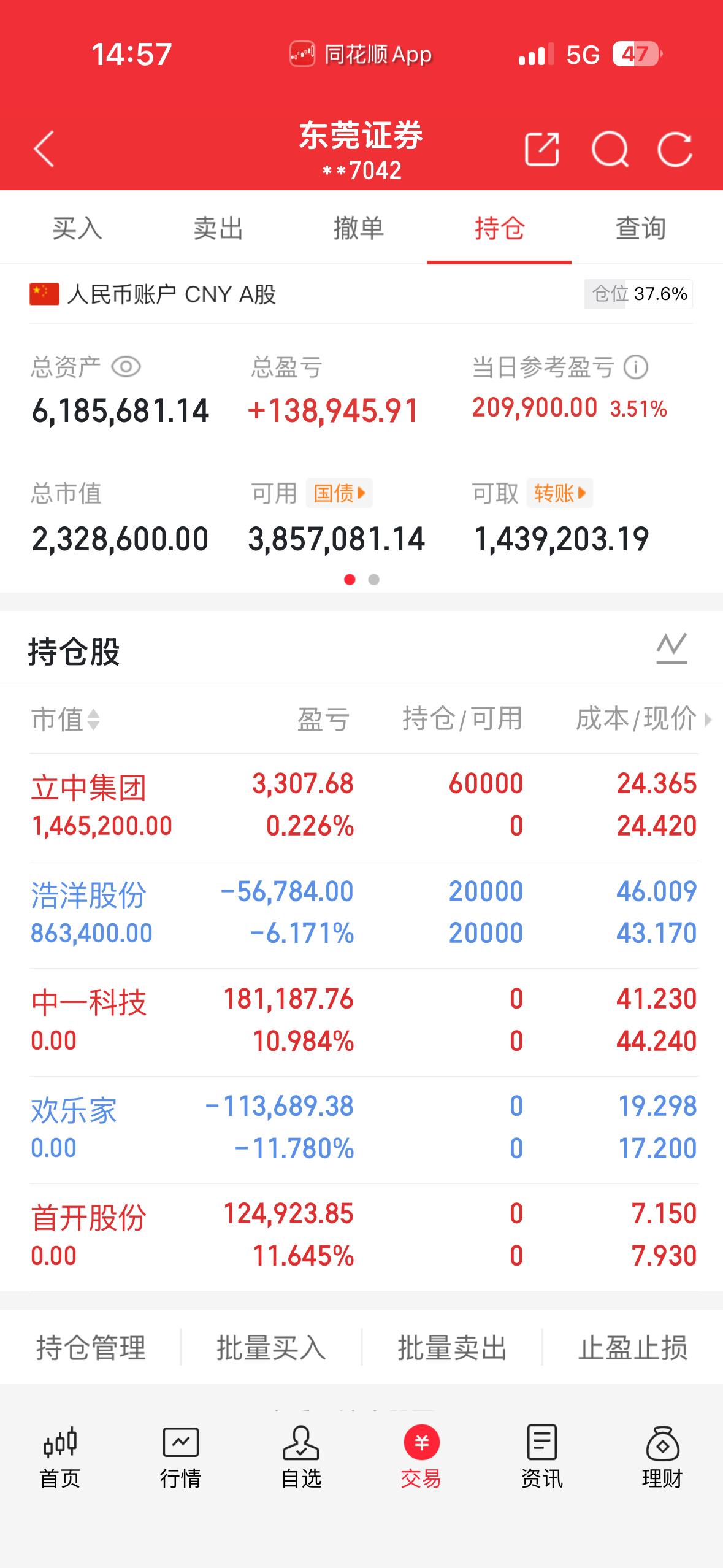The width and height of the screenshot is (723, 1568).
Task: Switch to the 自选 bottom tab
Action: (300, 1457)
